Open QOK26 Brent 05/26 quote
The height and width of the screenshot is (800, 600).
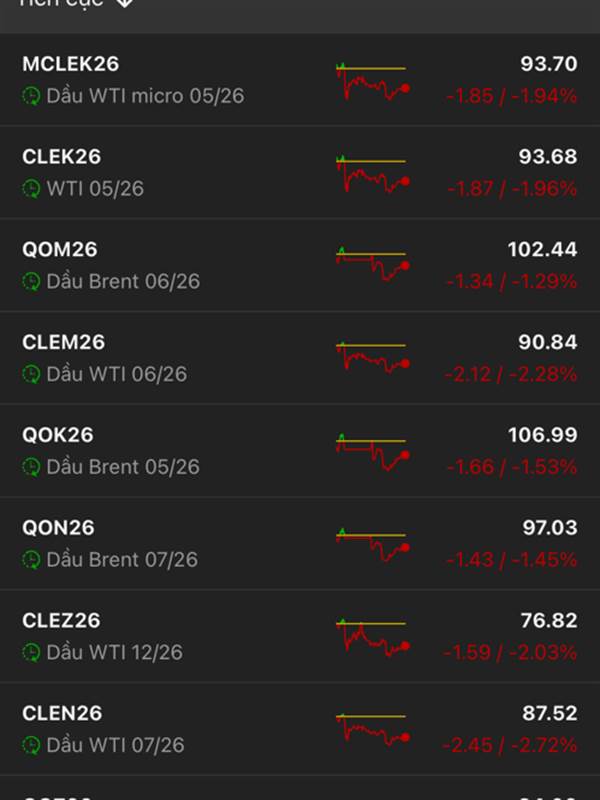300,450
